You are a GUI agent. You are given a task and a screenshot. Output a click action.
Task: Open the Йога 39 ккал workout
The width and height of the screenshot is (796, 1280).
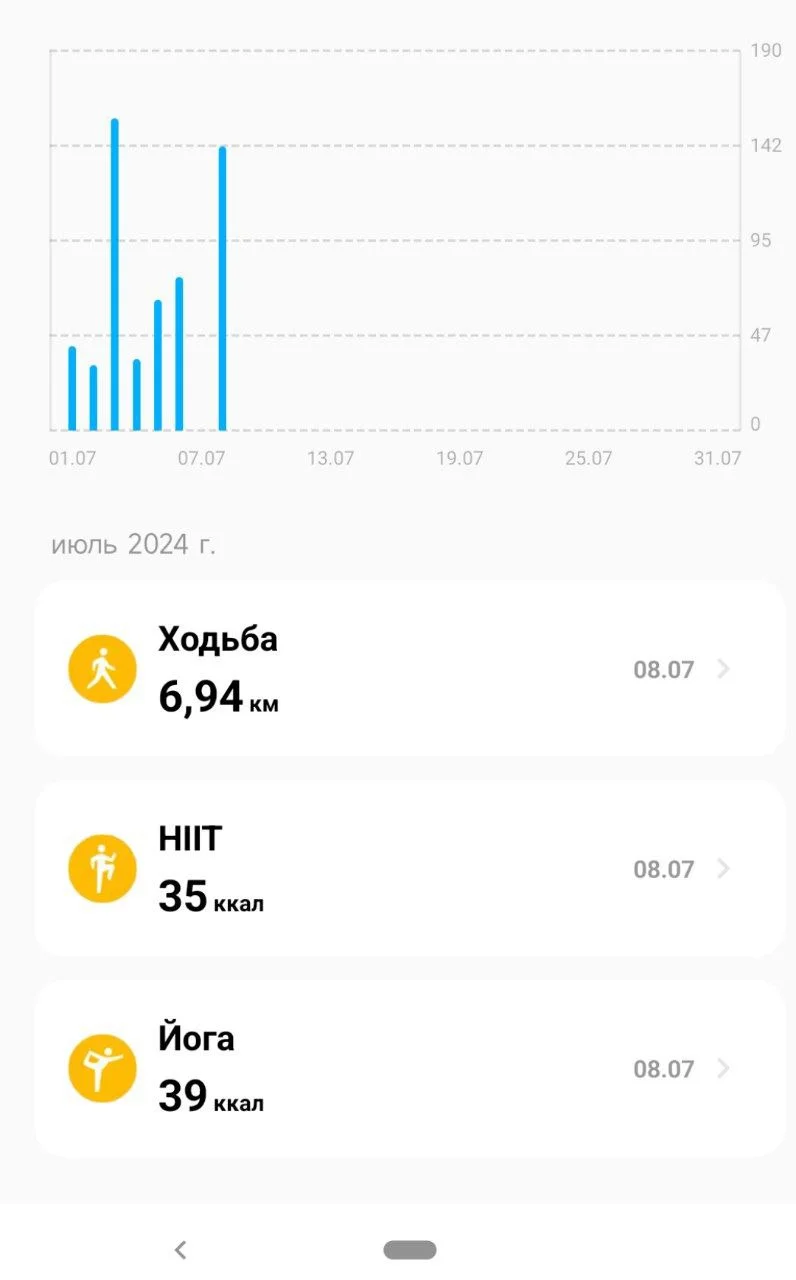pos(410,1068)
